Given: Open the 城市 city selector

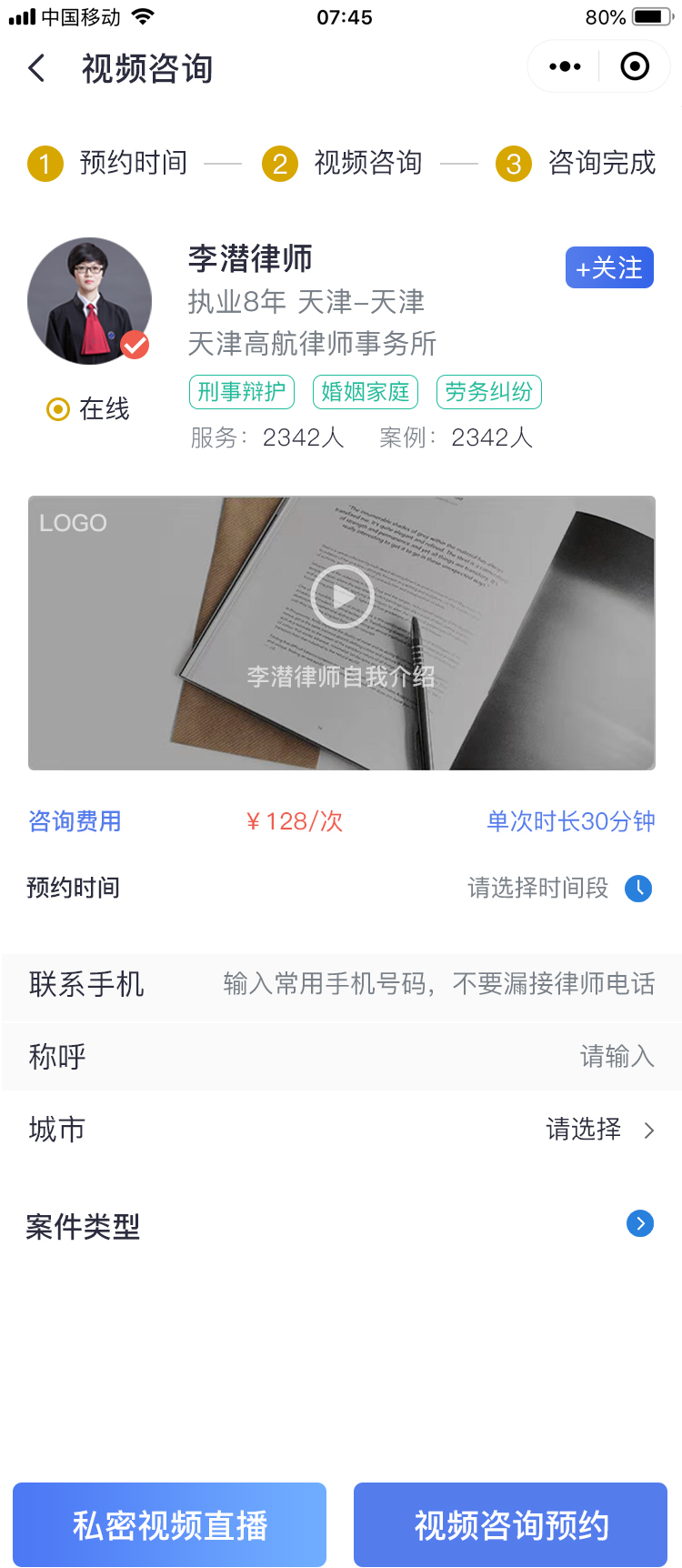Looking at the screenshot, I should coord(598,1130).
